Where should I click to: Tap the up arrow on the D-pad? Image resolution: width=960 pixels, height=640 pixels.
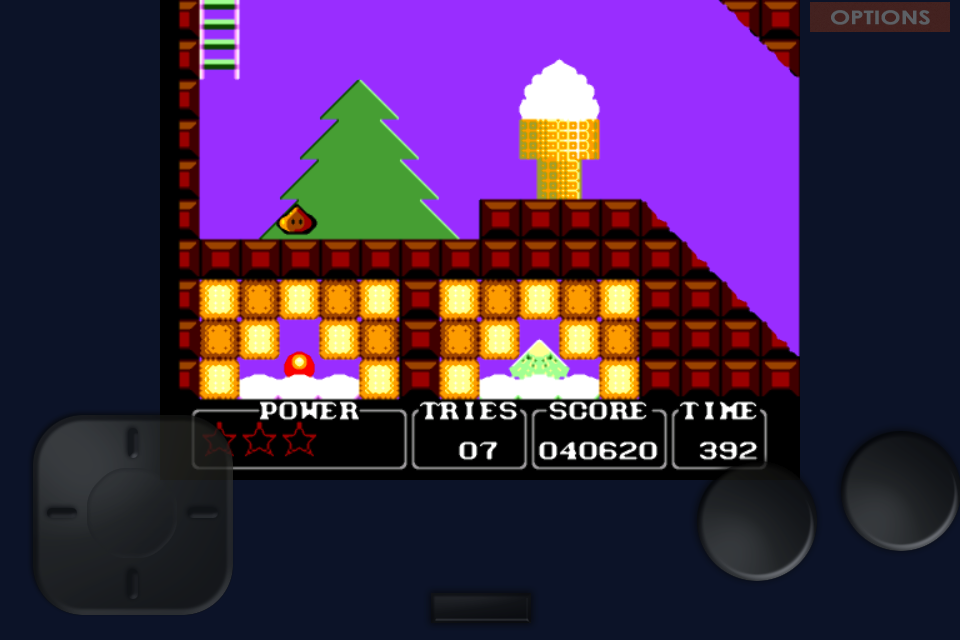click(132, 443)
